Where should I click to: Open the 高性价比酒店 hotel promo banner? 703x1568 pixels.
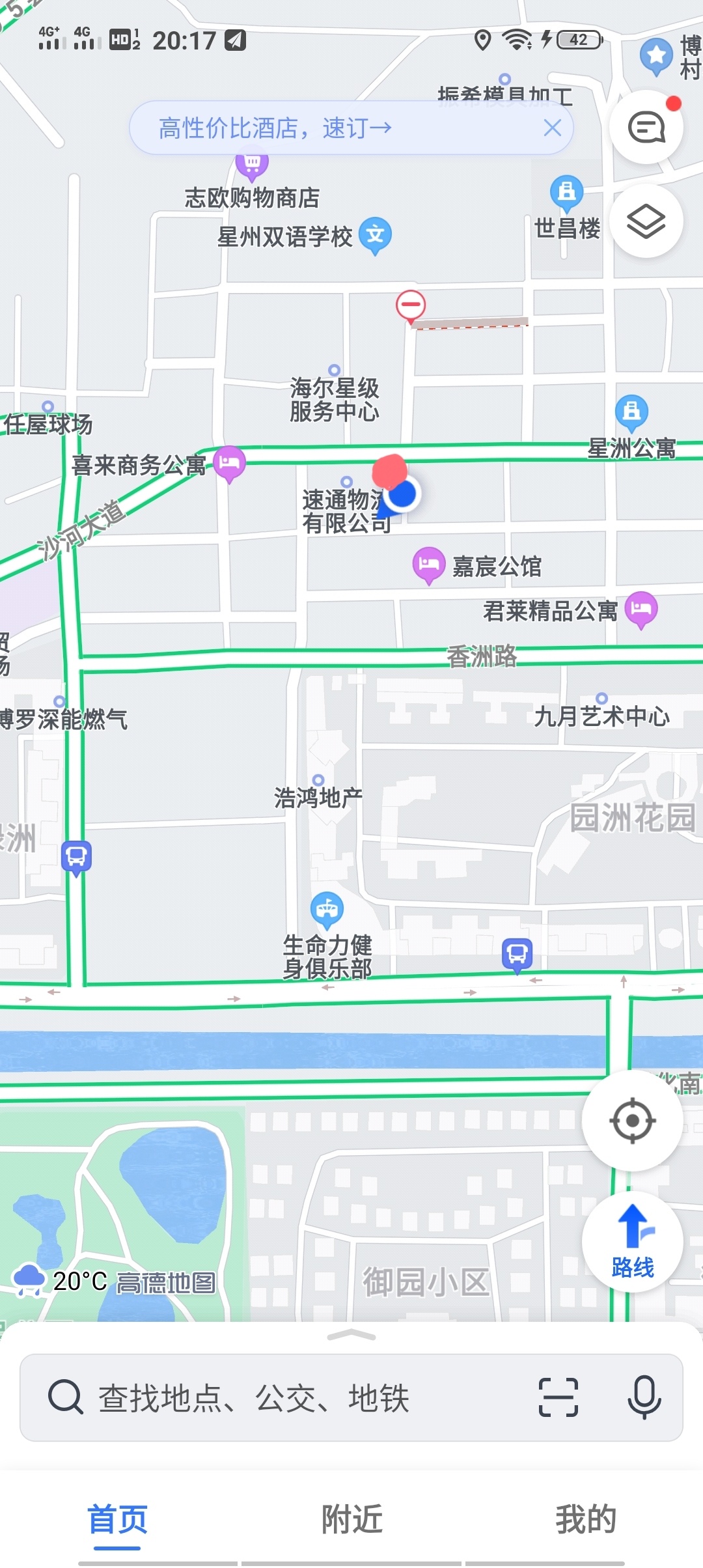pos(275,128)
